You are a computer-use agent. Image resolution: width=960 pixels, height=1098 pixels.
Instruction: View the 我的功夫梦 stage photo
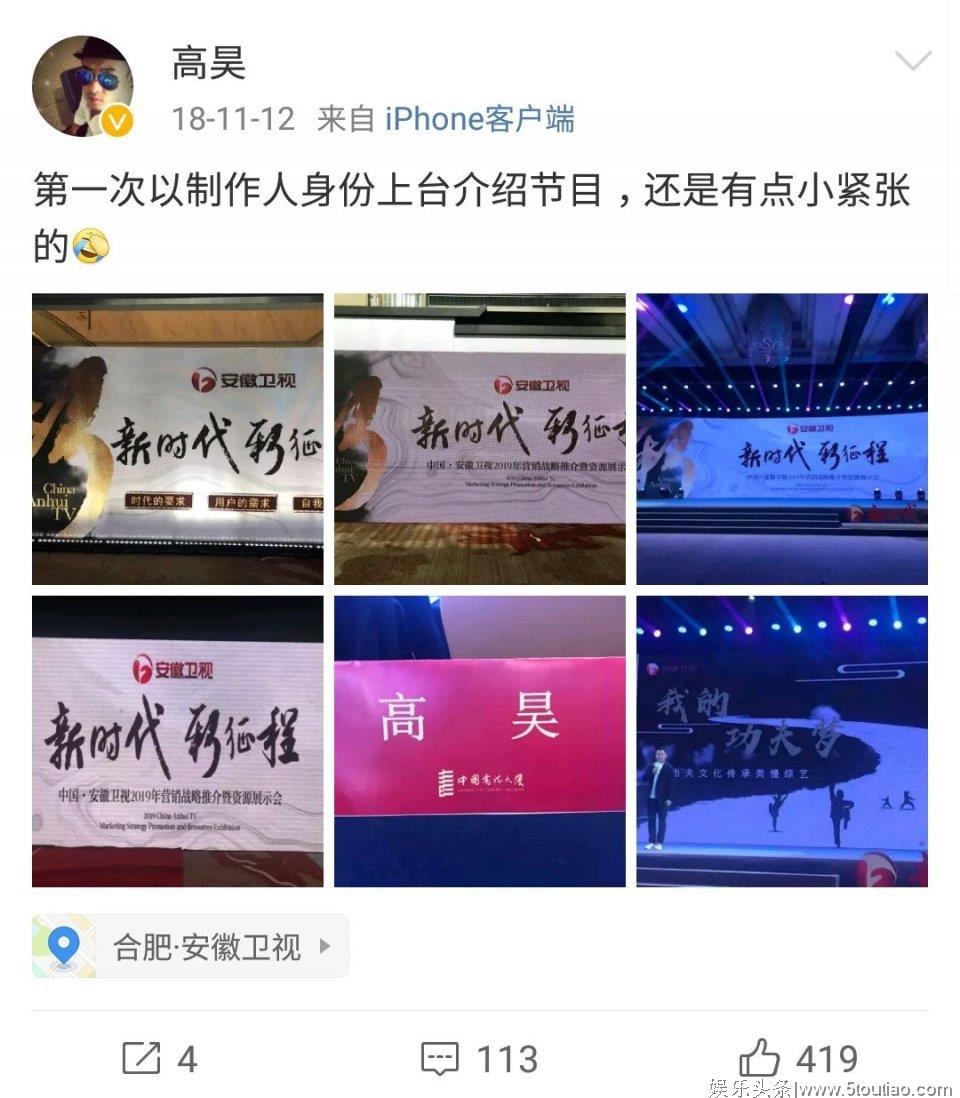click(782, 741)
